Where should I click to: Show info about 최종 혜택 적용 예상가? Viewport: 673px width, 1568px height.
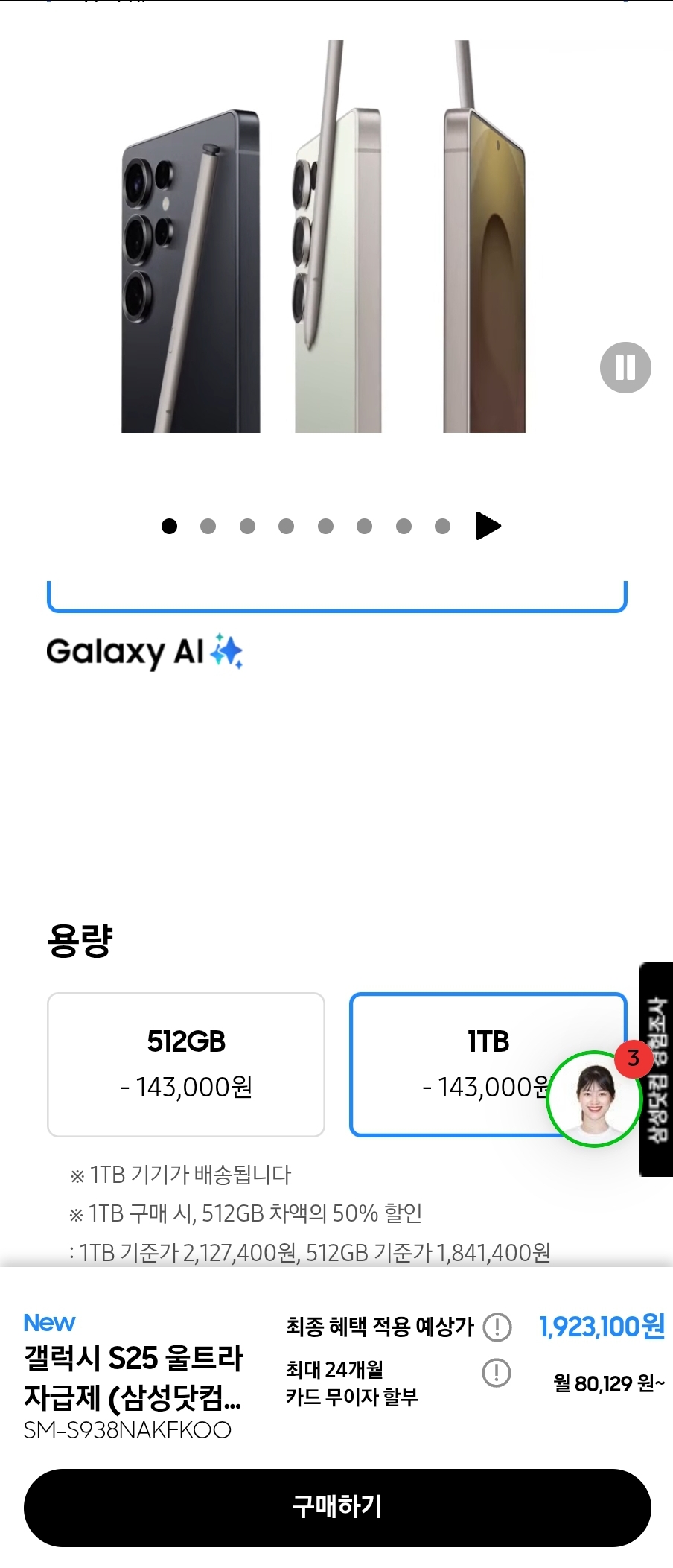click(x=497, y=1327)
